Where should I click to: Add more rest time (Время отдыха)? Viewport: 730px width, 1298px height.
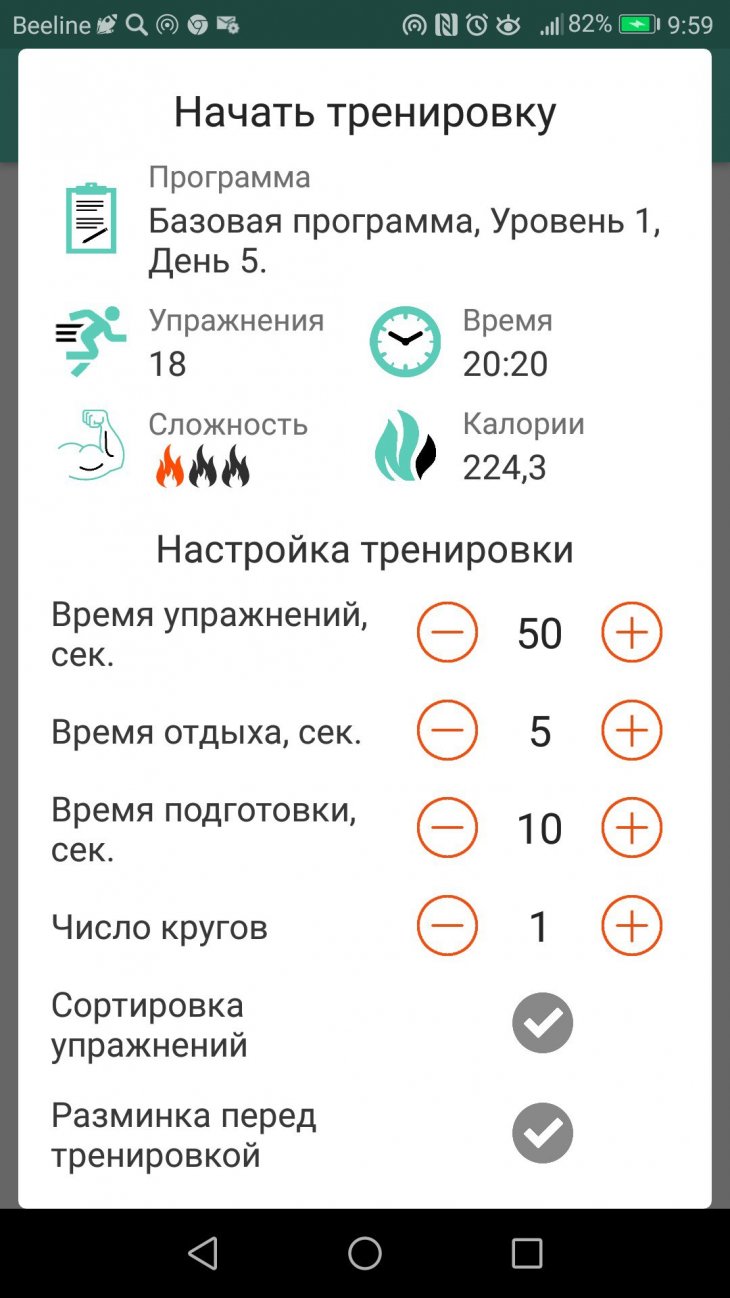(x=631, y=731)
